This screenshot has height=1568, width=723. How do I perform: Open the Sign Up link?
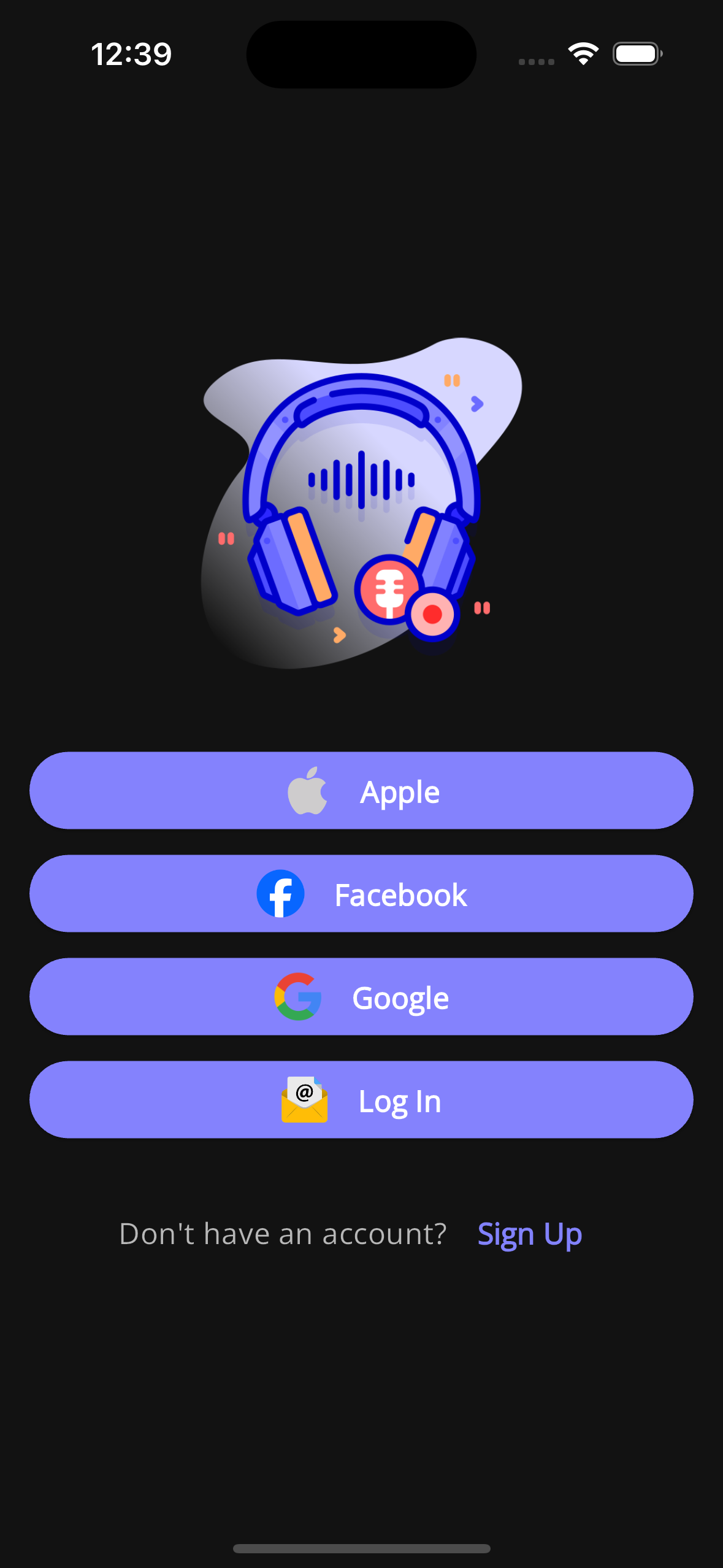pos(529,1234)
